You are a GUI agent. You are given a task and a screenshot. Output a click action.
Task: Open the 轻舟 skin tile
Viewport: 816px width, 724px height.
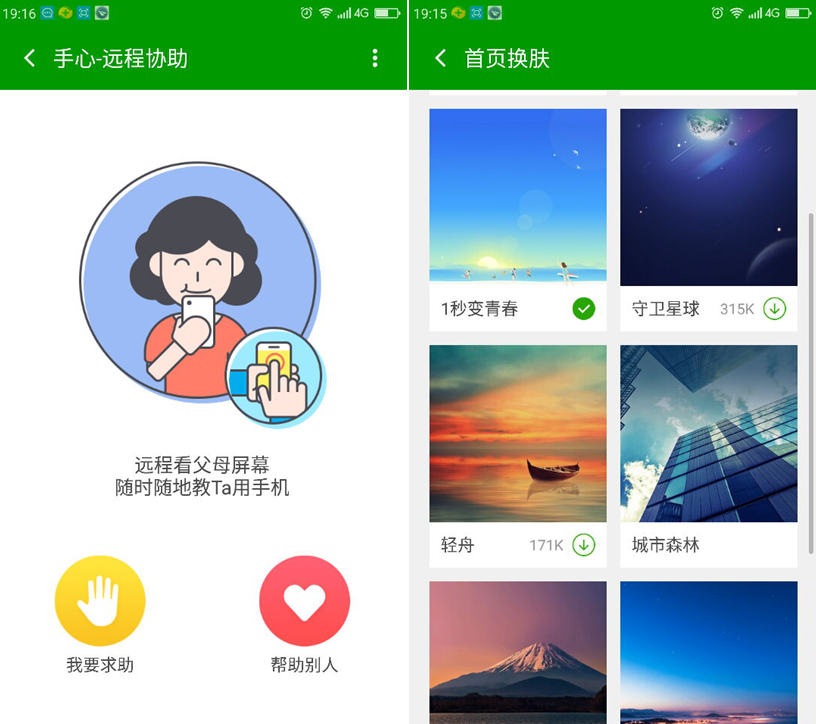tap(517, 434)
